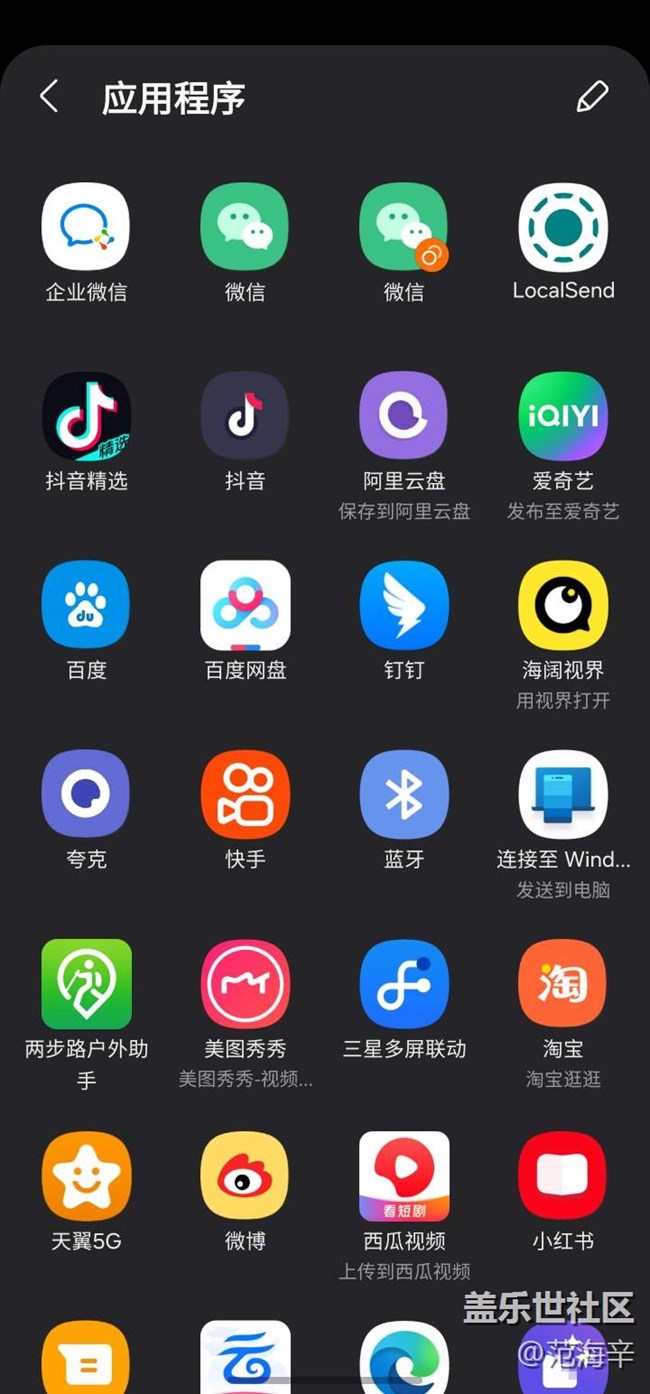The width and height of the screenshot is (650, 1394).
Task: Select 微信 with the orange dual-app badge
Action: pyautogui.click(x=404, y=227)
